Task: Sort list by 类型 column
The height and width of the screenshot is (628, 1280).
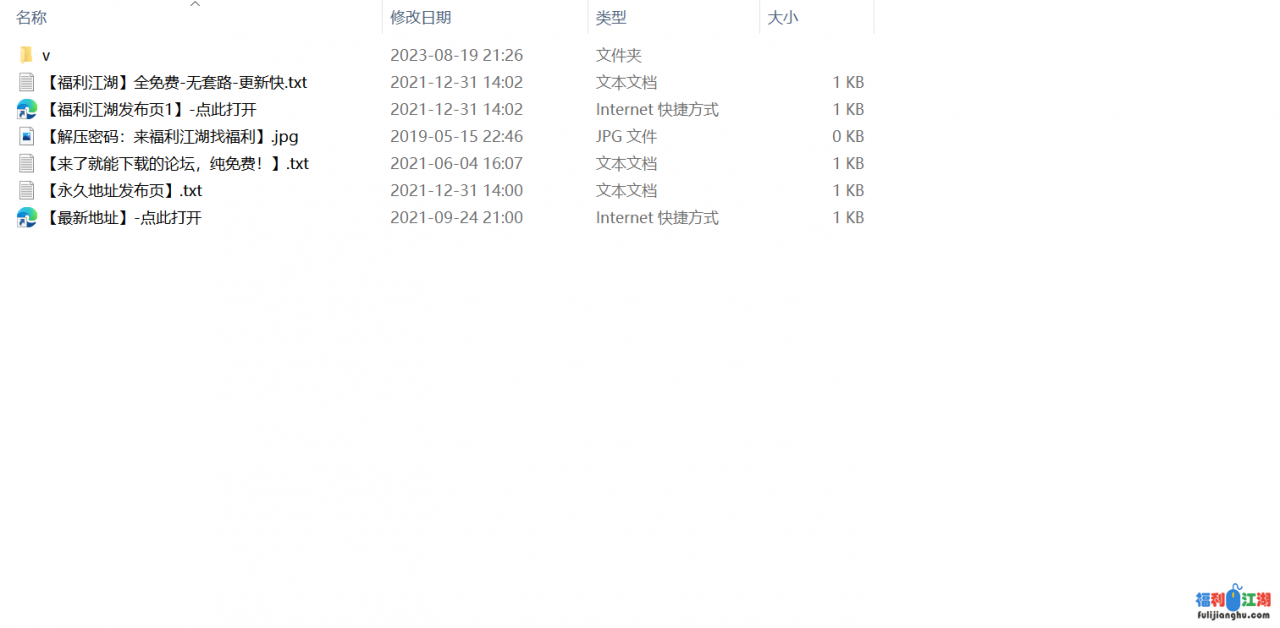Action: pyautogui.click(x=611, y=17)
